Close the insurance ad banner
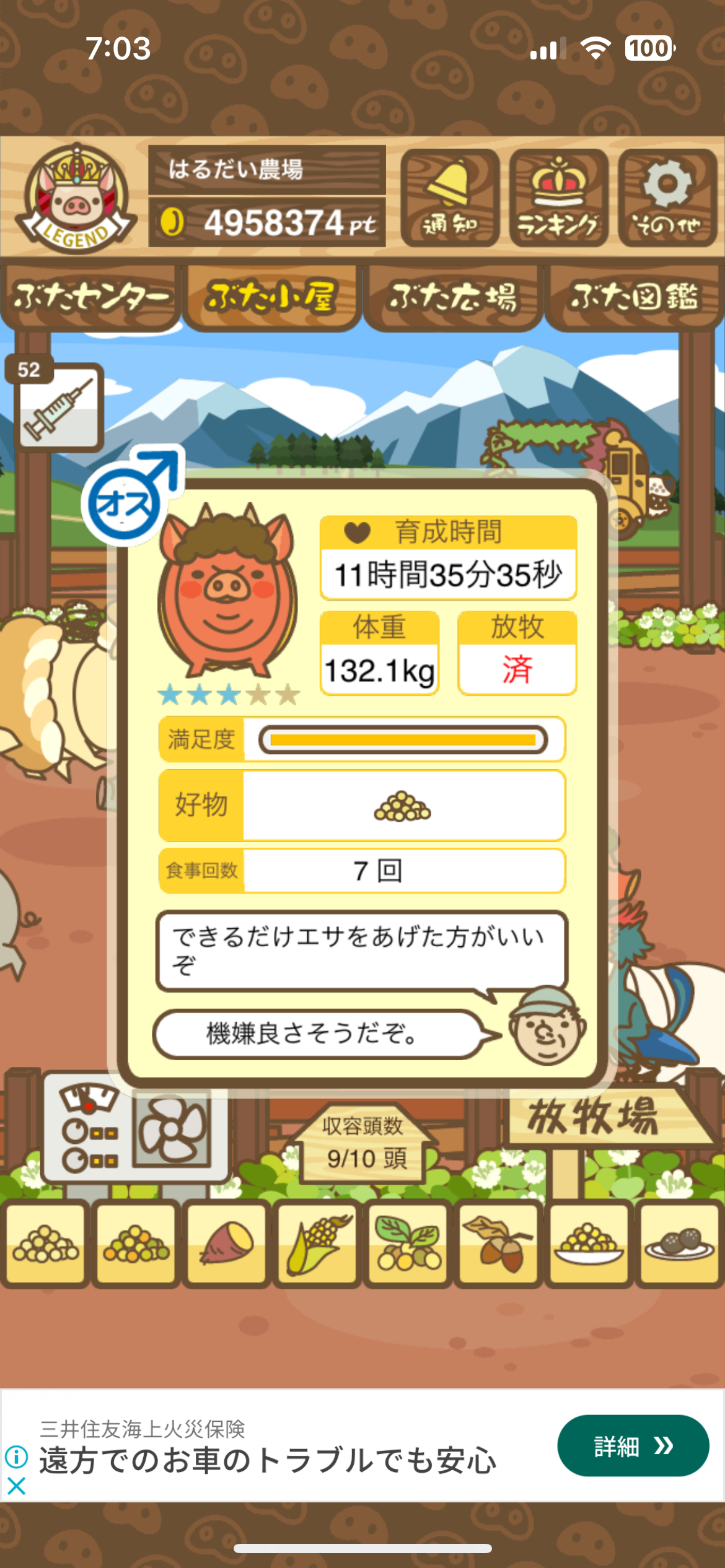Image resolution: width=725 pixels, height=1568 pixels. click(17, 1486)
